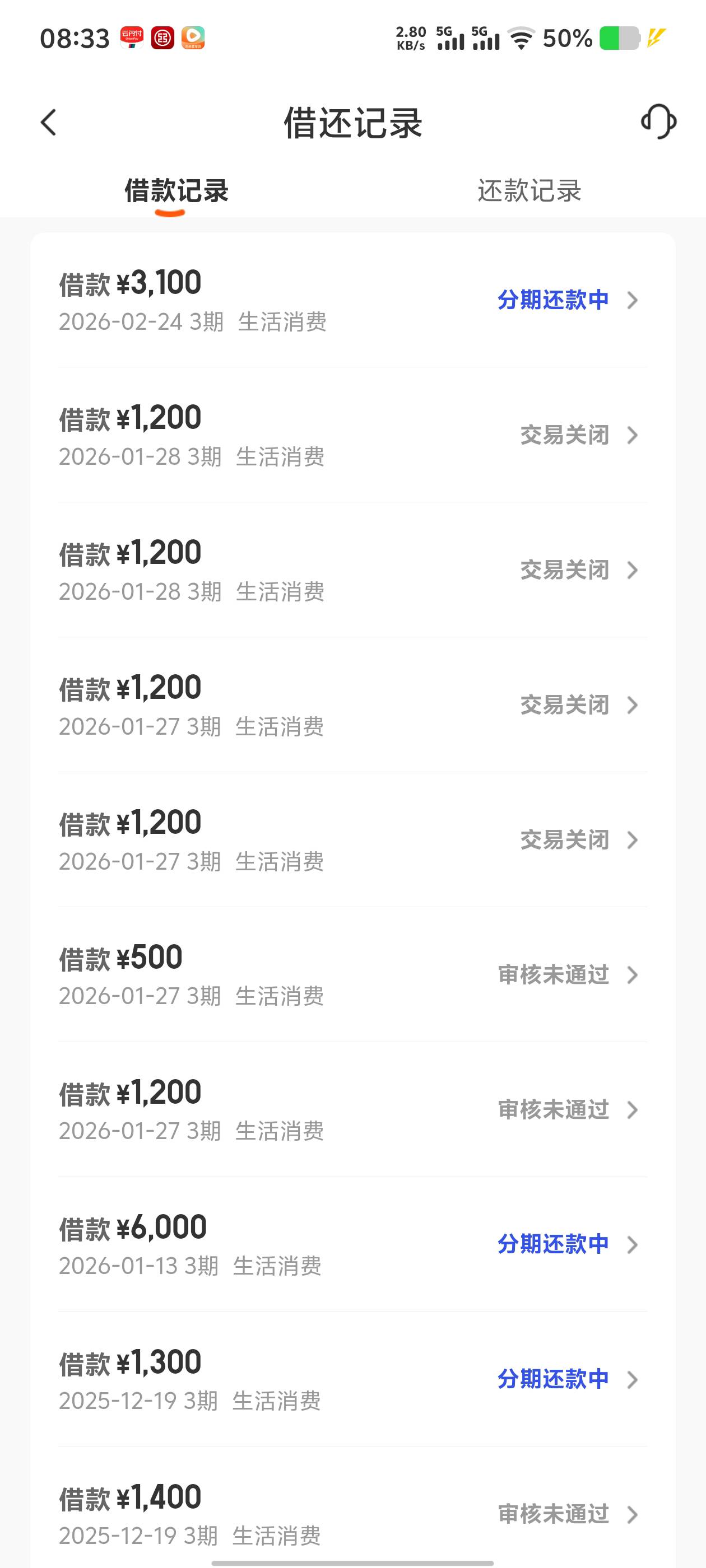Select the 借款记录 tab
Screen dimensions: 706x1568
(176, 190)
